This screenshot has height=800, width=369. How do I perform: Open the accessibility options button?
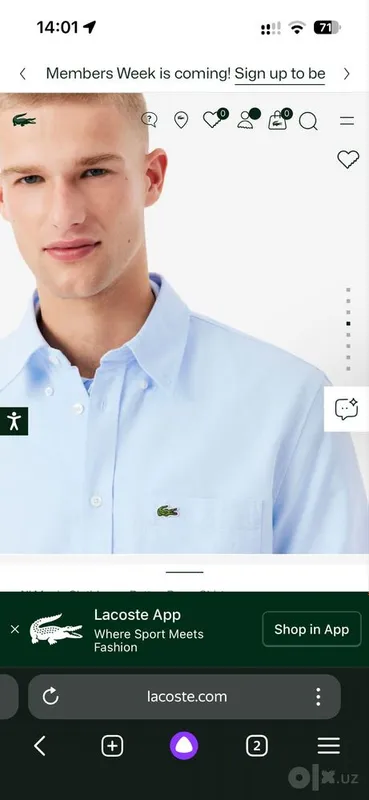point(14,421)
